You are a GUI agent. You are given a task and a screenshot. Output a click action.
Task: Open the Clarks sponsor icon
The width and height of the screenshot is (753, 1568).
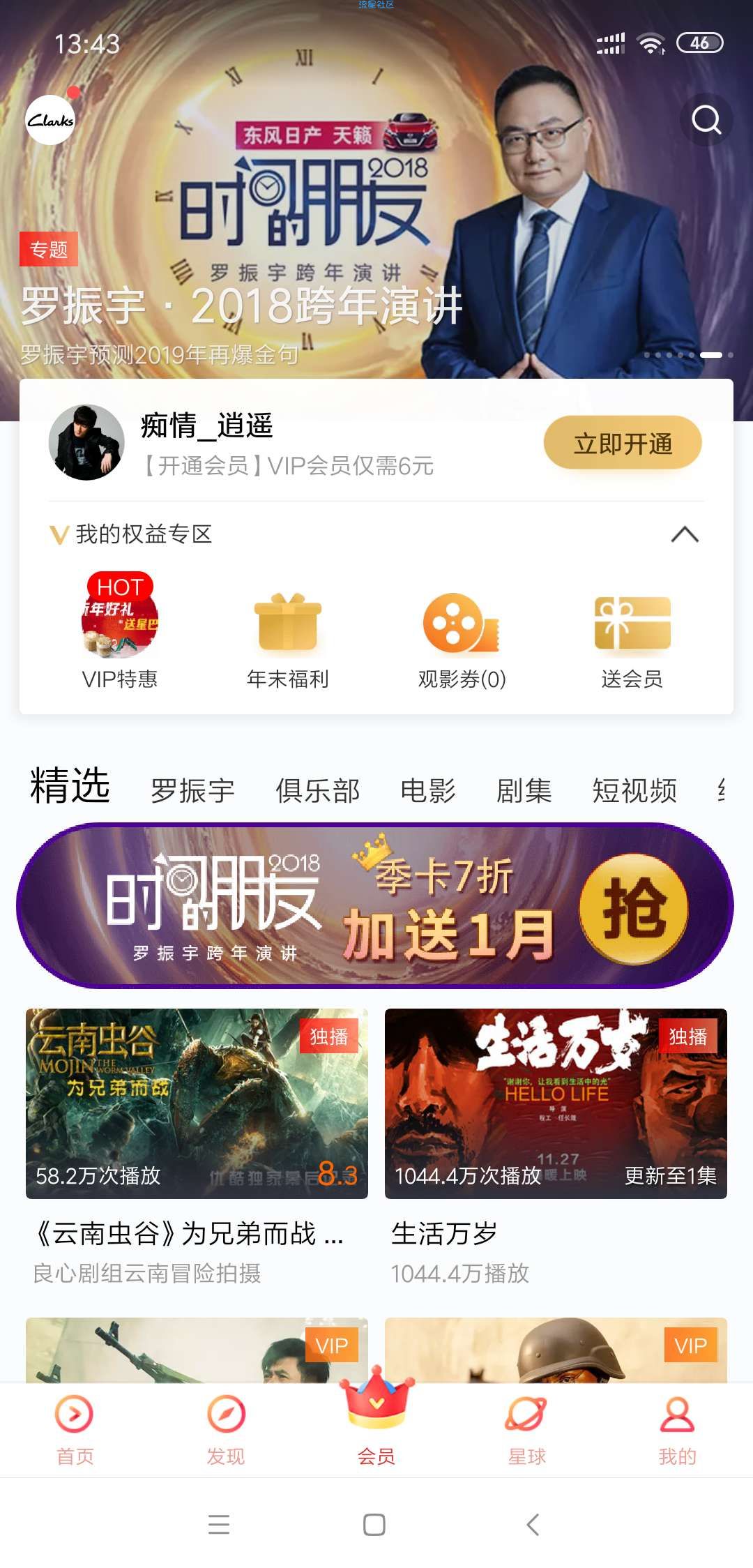click(50, 120)
